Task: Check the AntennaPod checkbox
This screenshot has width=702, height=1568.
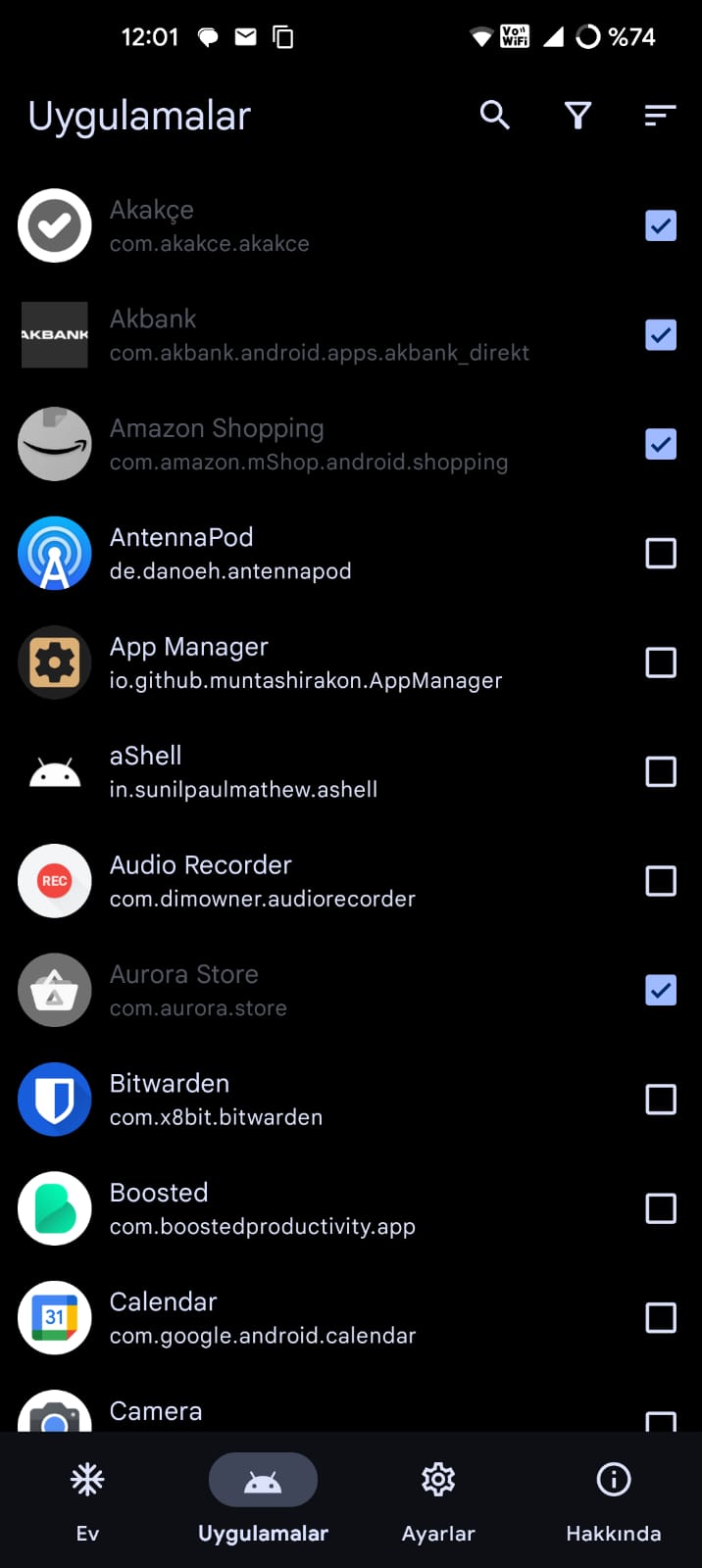Action: click(x=661, y=554)
